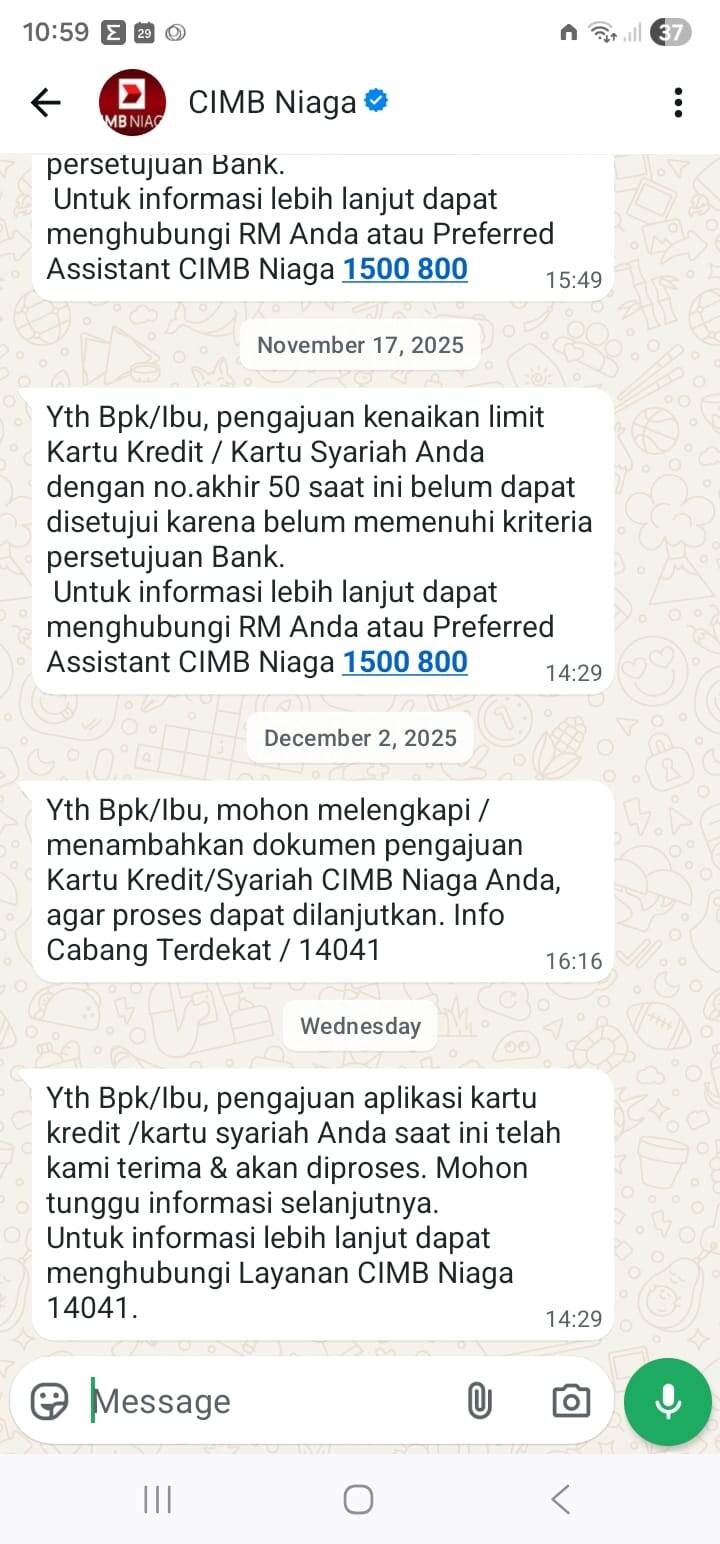Tap the December 2, 2025 date divider
Screen dimensions: 720x1544
pos(358,738)
